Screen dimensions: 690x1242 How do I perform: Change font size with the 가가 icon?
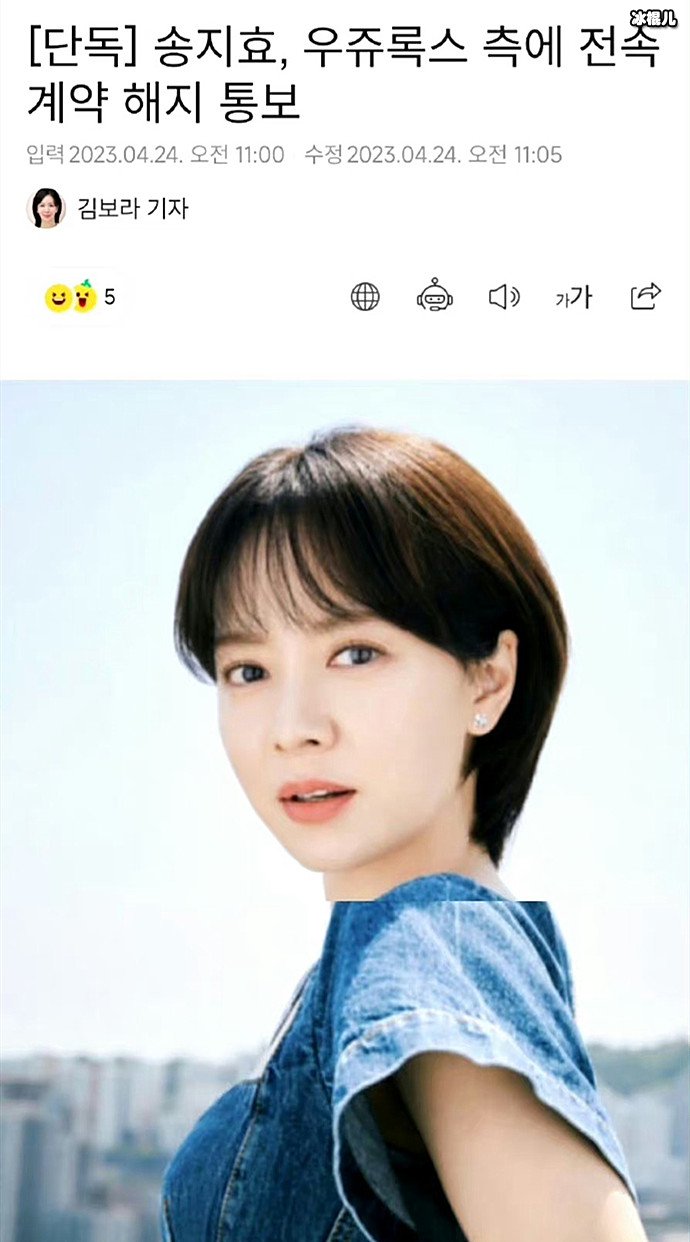pyautogui.click(x=574, y=297)
